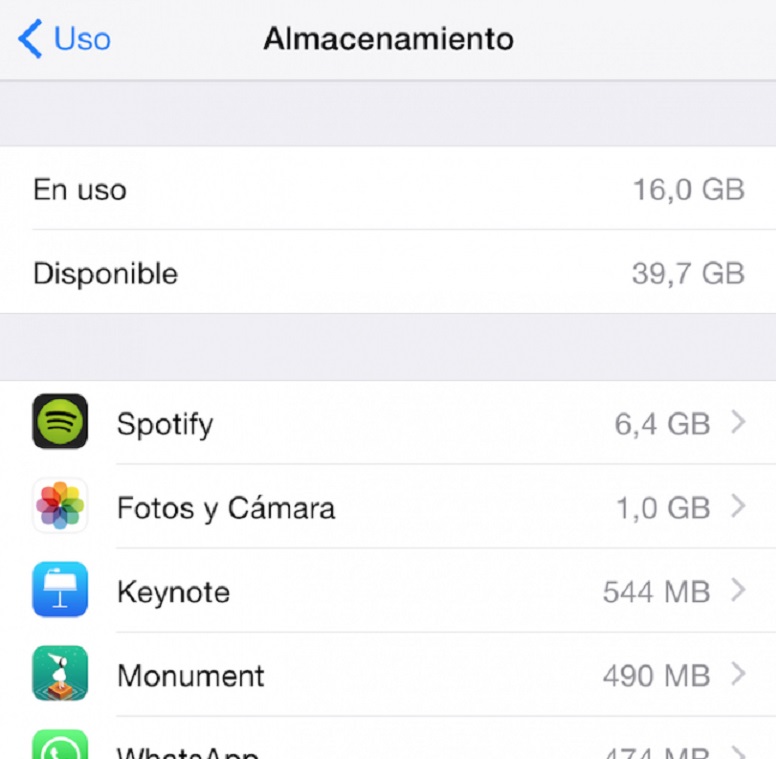This screenshot has height=759, width=776.
Task: Select the Keynote row
Action: coord(388,591)
